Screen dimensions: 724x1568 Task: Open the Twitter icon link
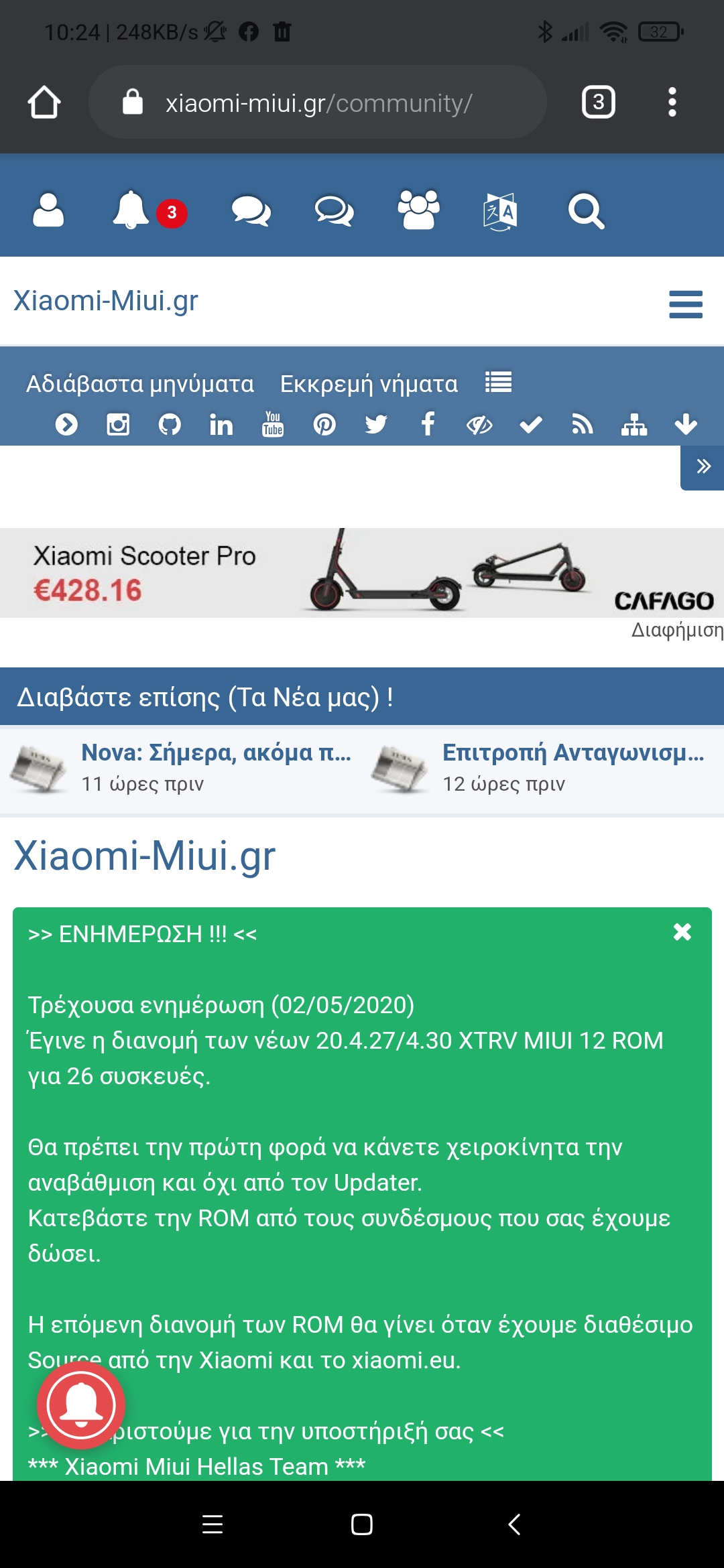(376, 424)
